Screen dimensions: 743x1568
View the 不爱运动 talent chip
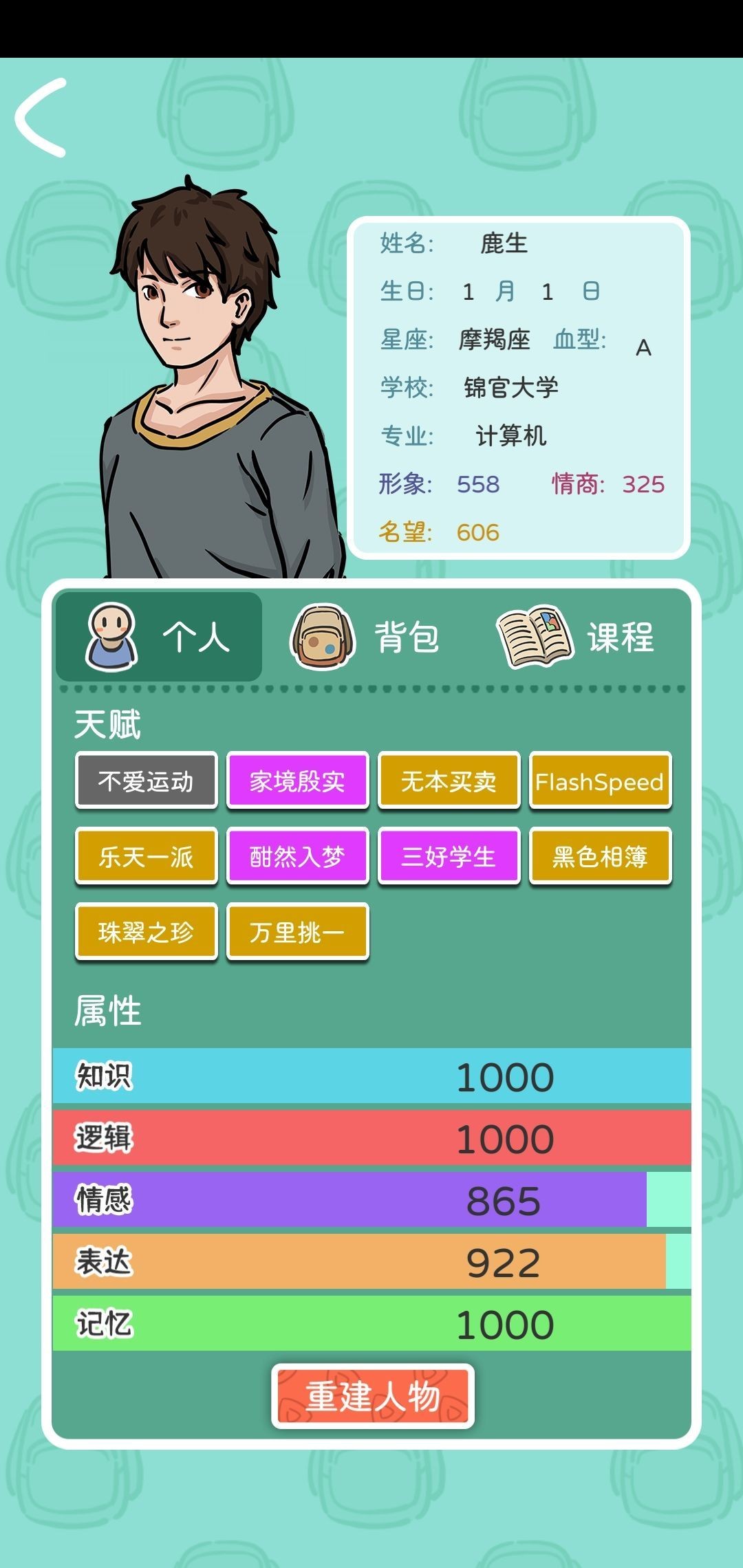click(x=146, y=781)
